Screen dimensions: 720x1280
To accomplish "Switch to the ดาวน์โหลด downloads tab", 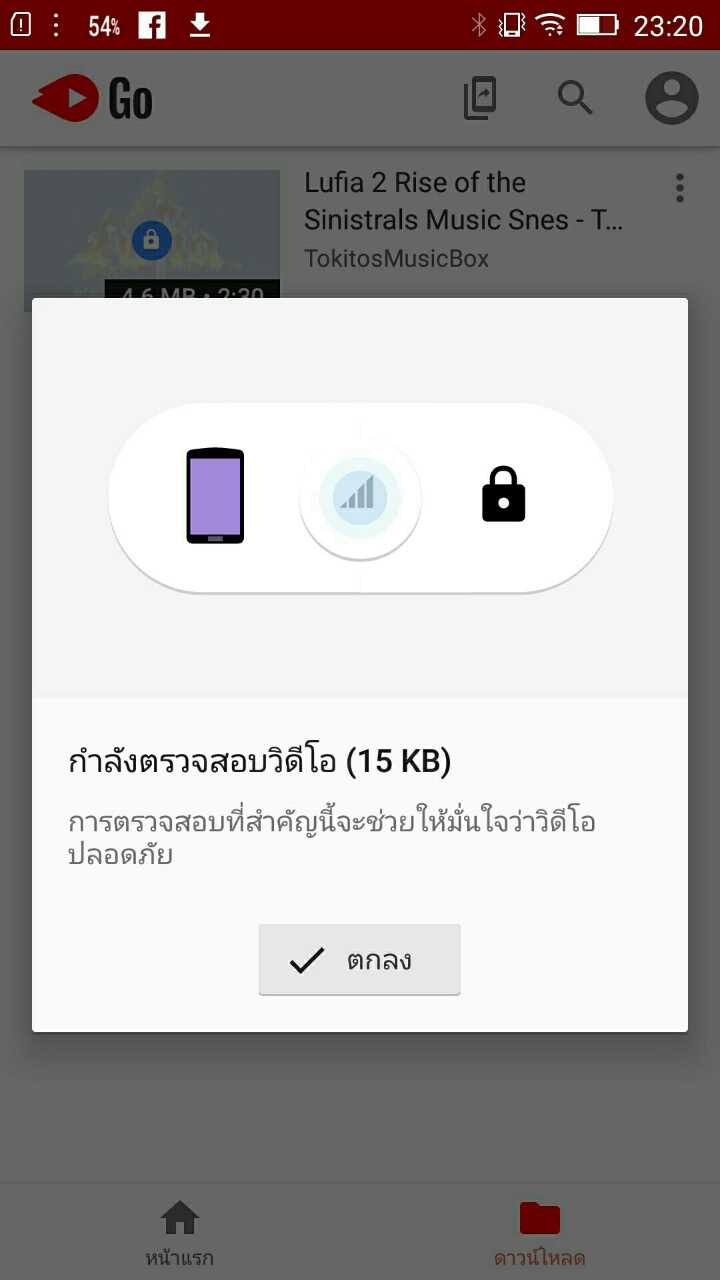I will [x=539, y=1233].
